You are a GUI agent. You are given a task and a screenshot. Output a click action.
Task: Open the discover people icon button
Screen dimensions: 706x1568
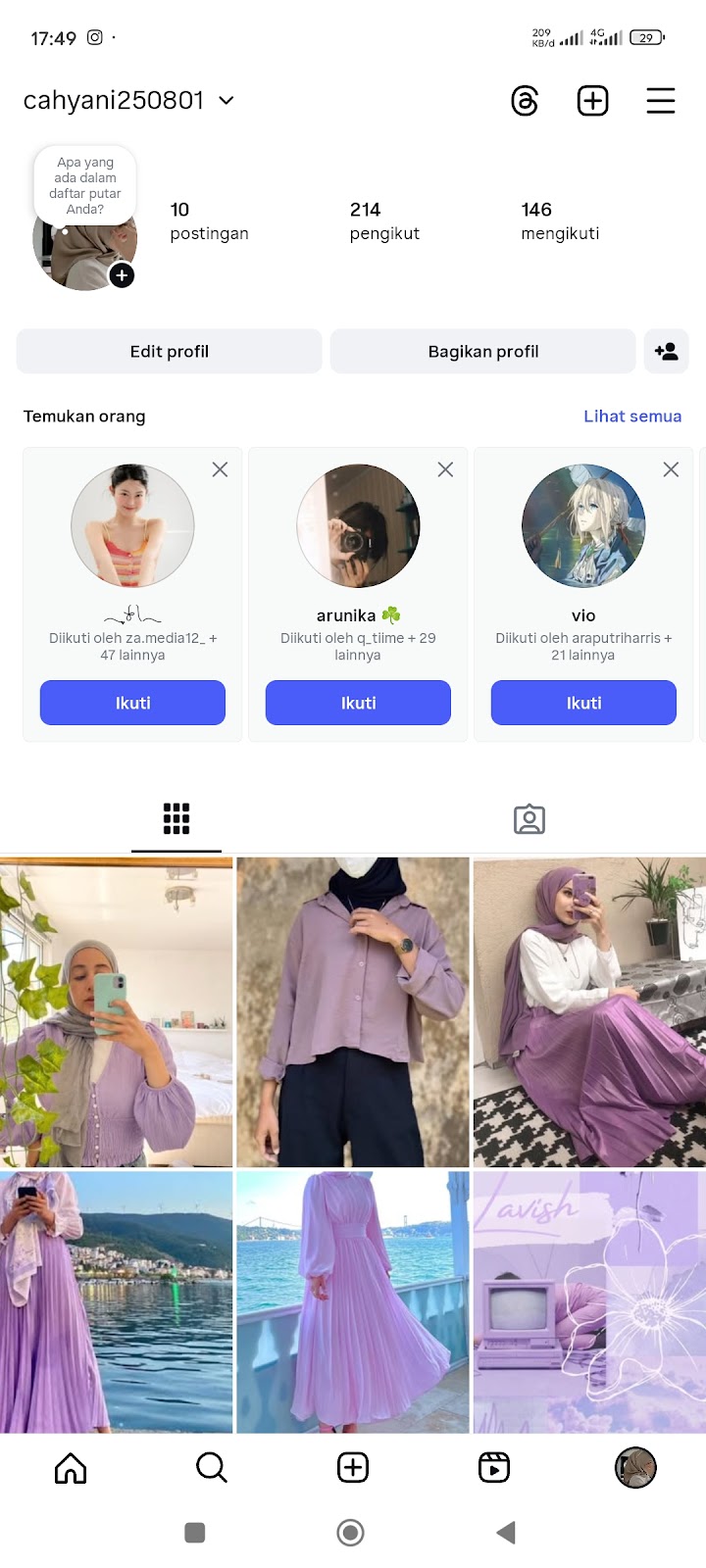[x=666, y=352]
